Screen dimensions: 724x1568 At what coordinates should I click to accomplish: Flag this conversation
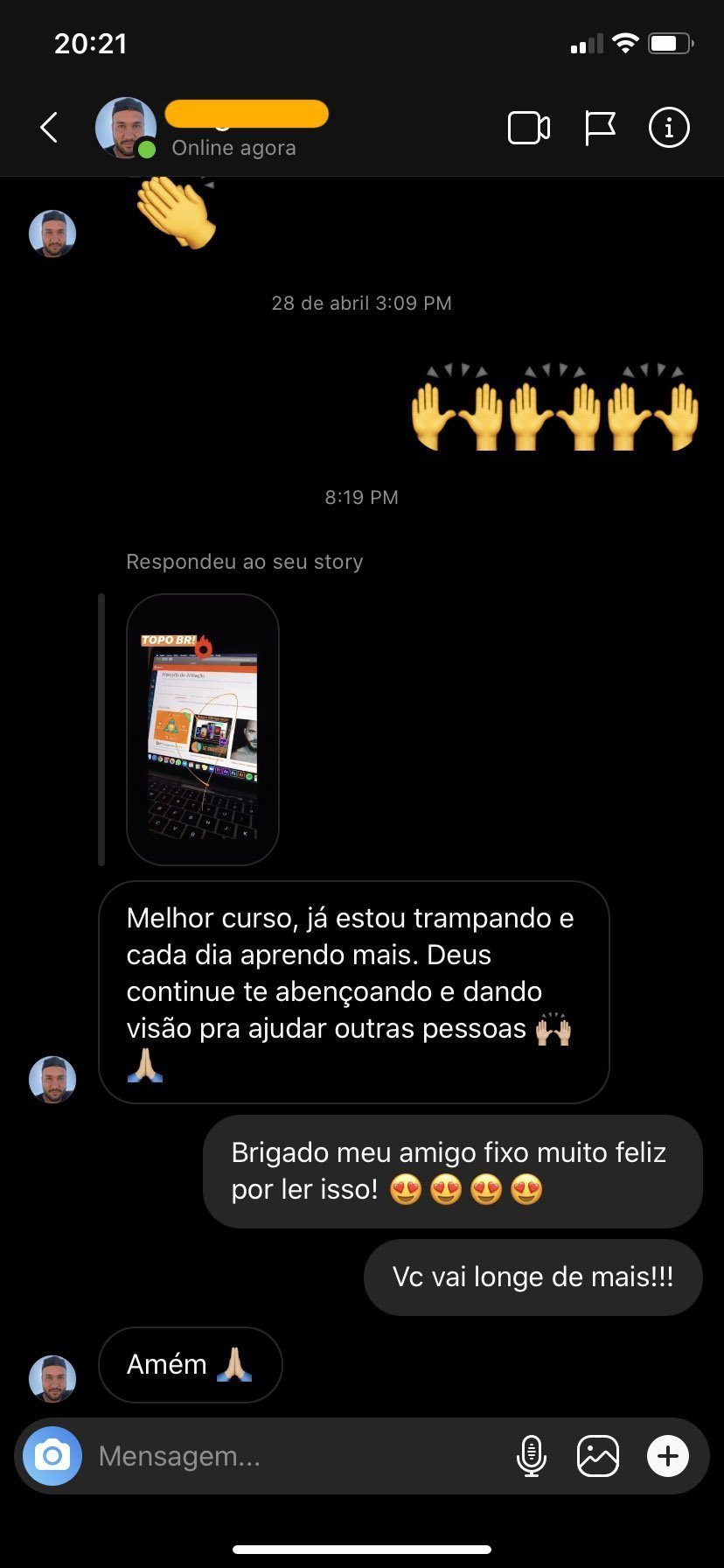point(600,128)
